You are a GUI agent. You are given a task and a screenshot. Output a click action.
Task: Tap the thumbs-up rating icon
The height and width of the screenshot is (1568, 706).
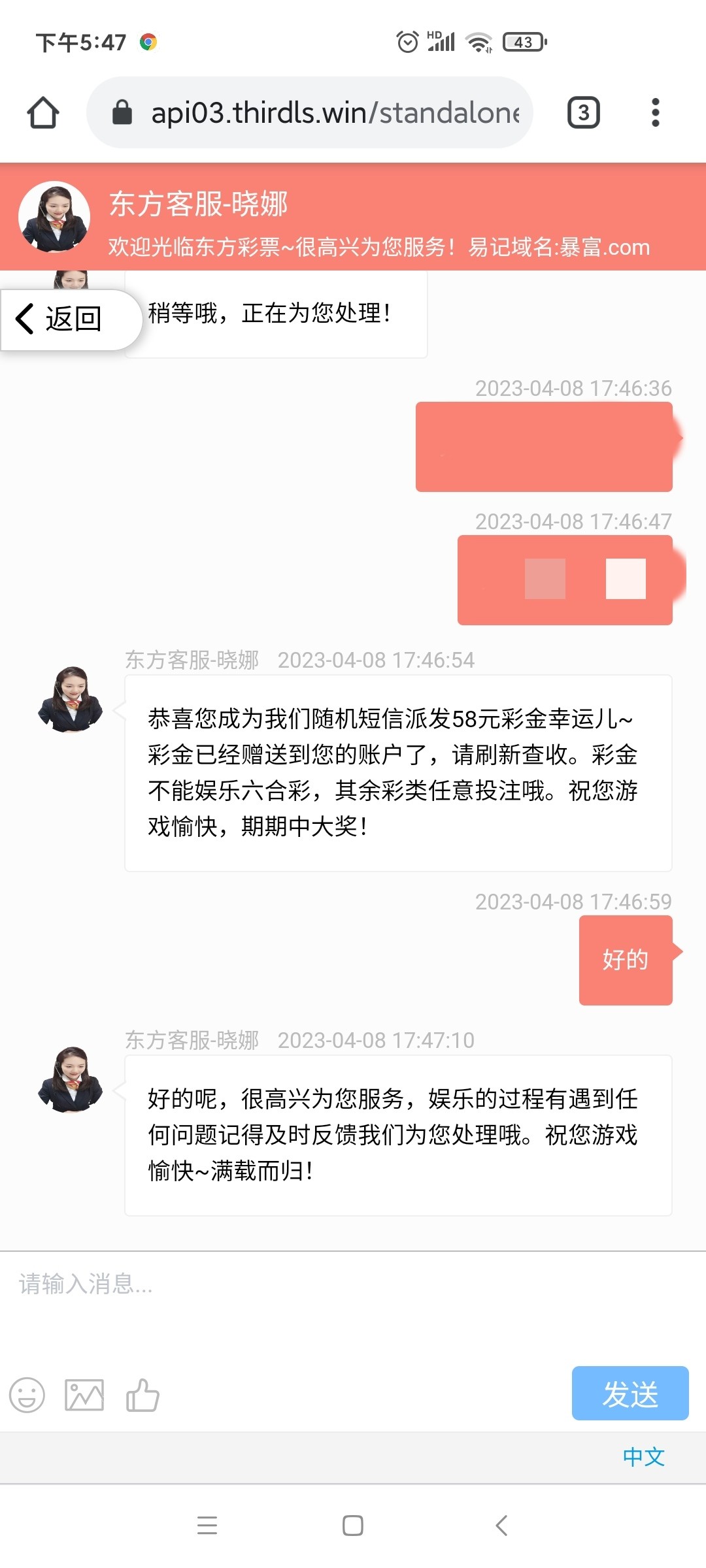pos(143,1396)
